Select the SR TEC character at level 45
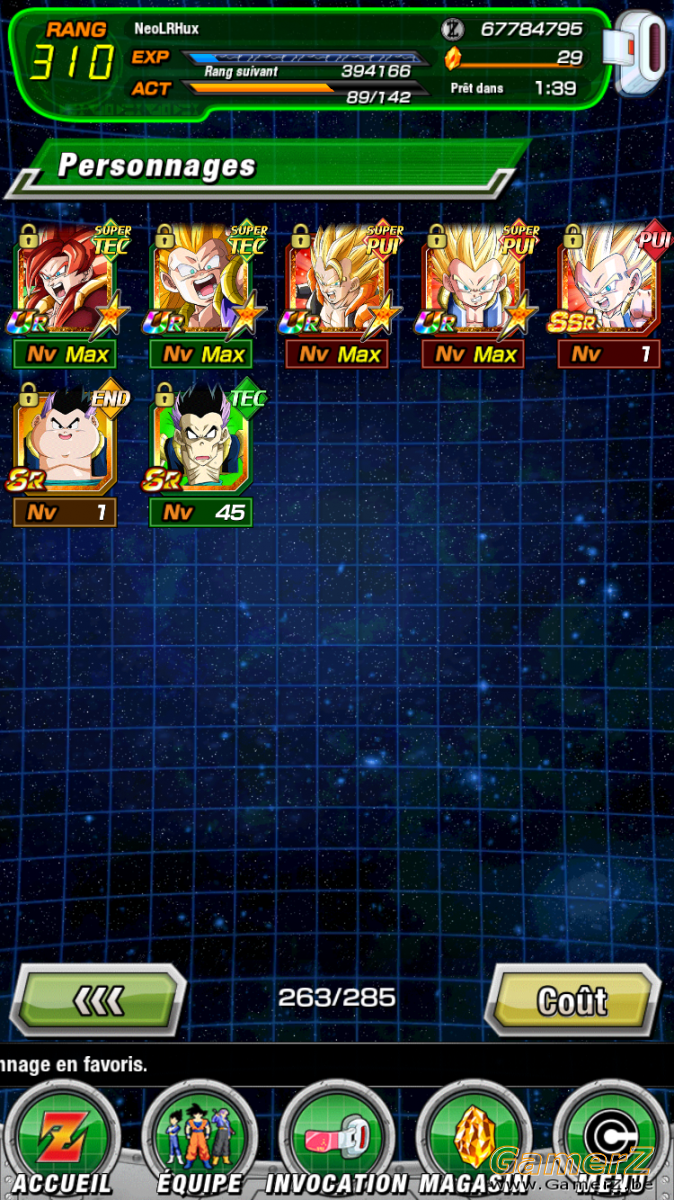The image size is (674, 1200). [x=201, y=455]
